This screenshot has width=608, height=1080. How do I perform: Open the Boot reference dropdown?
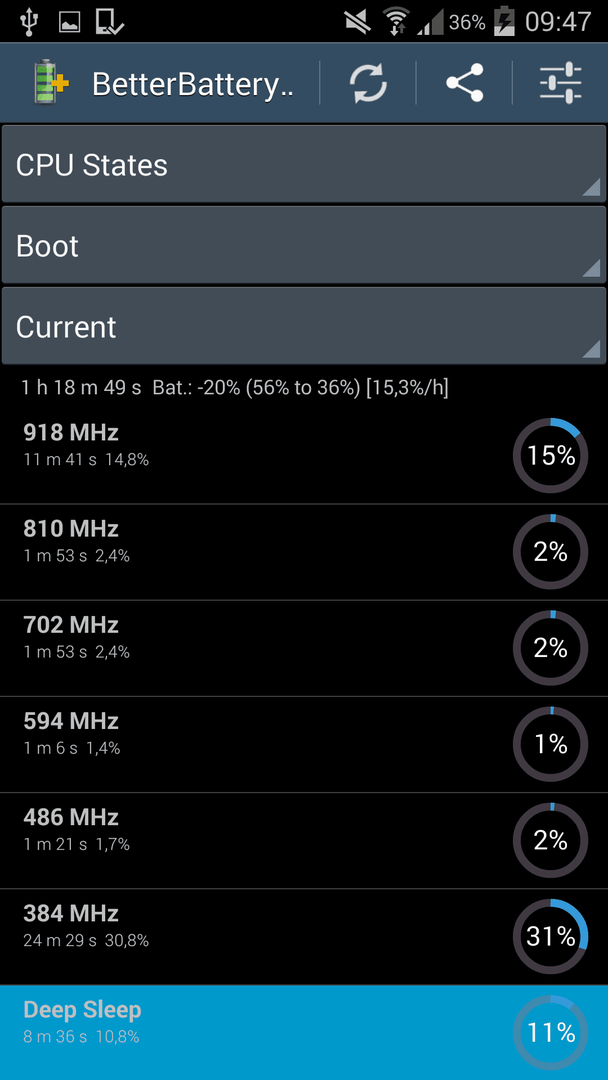coord(304,245)
